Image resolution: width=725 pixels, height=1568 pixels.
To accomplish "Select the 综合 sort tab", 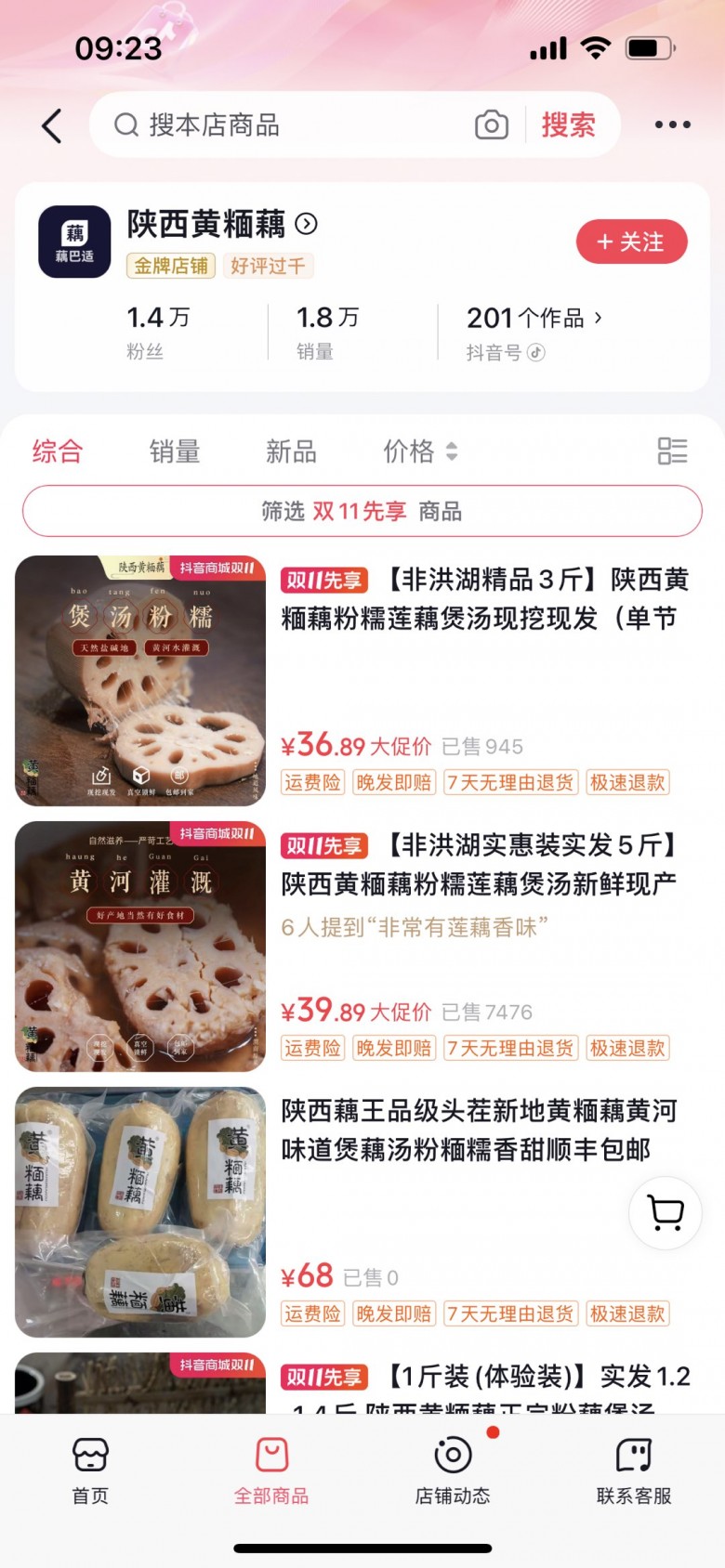I will pos(58,452).
